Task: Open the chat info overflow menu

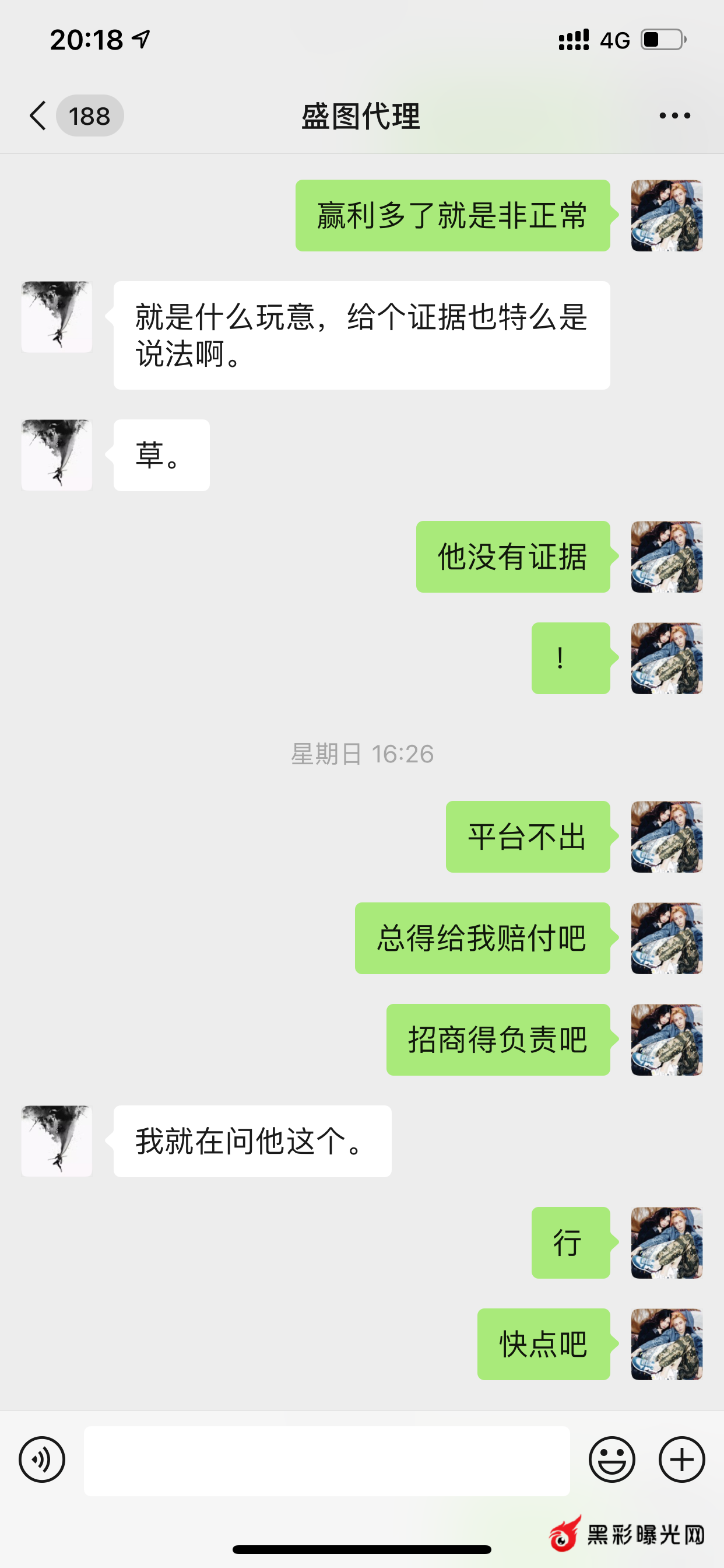Action: pos(674,116)
